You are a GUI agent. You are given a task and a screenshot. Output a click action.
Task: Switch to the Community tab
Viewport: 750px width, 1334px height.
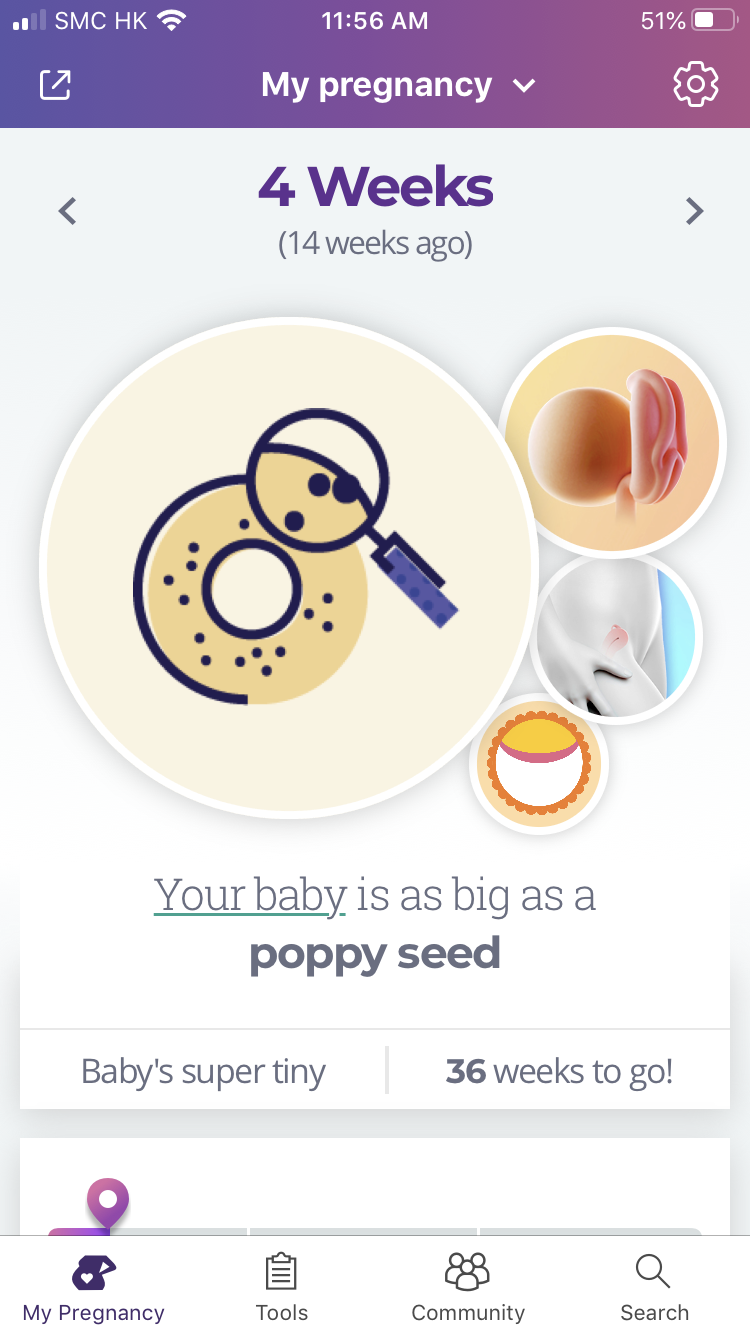(x=467, y=1288)
